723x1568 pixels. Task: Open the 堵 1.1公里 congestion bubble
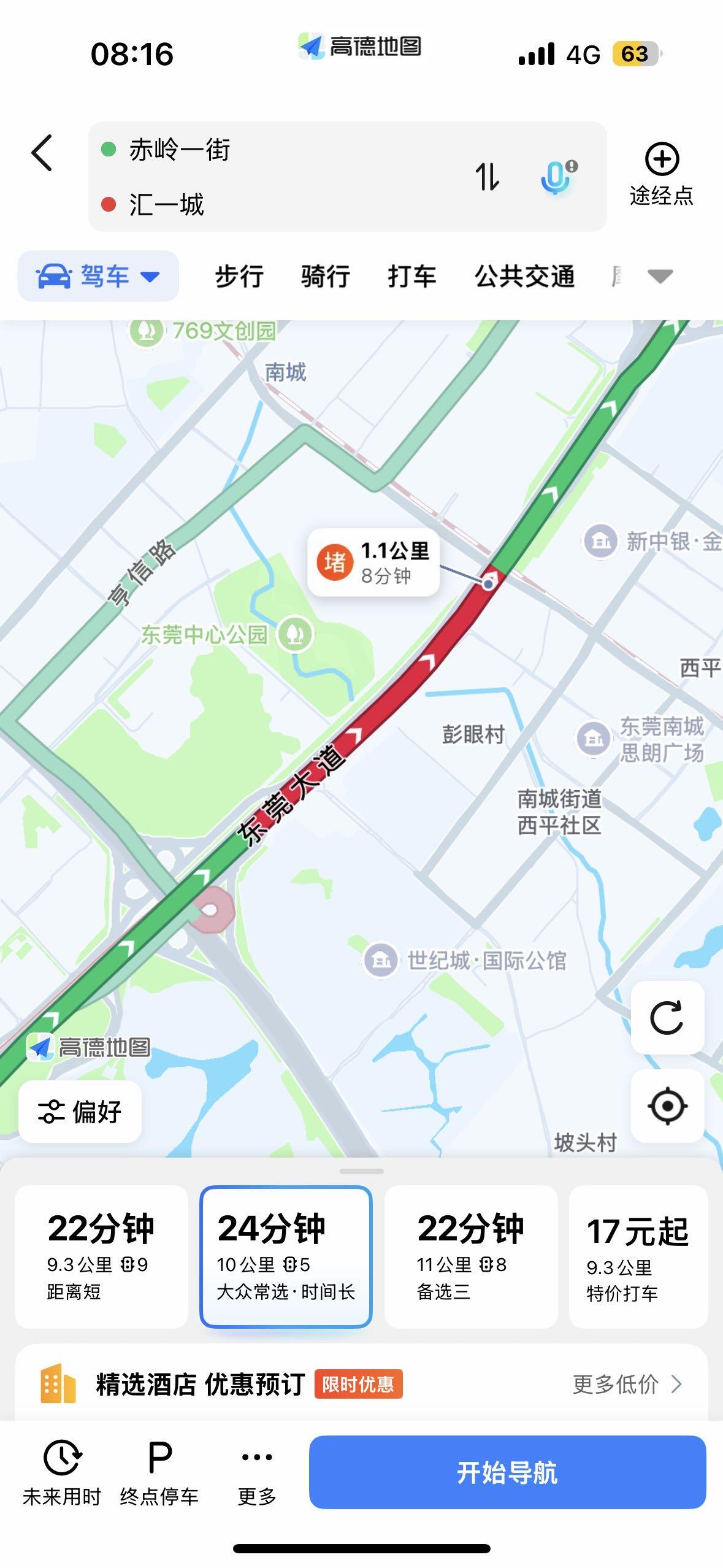click(373, 563)
